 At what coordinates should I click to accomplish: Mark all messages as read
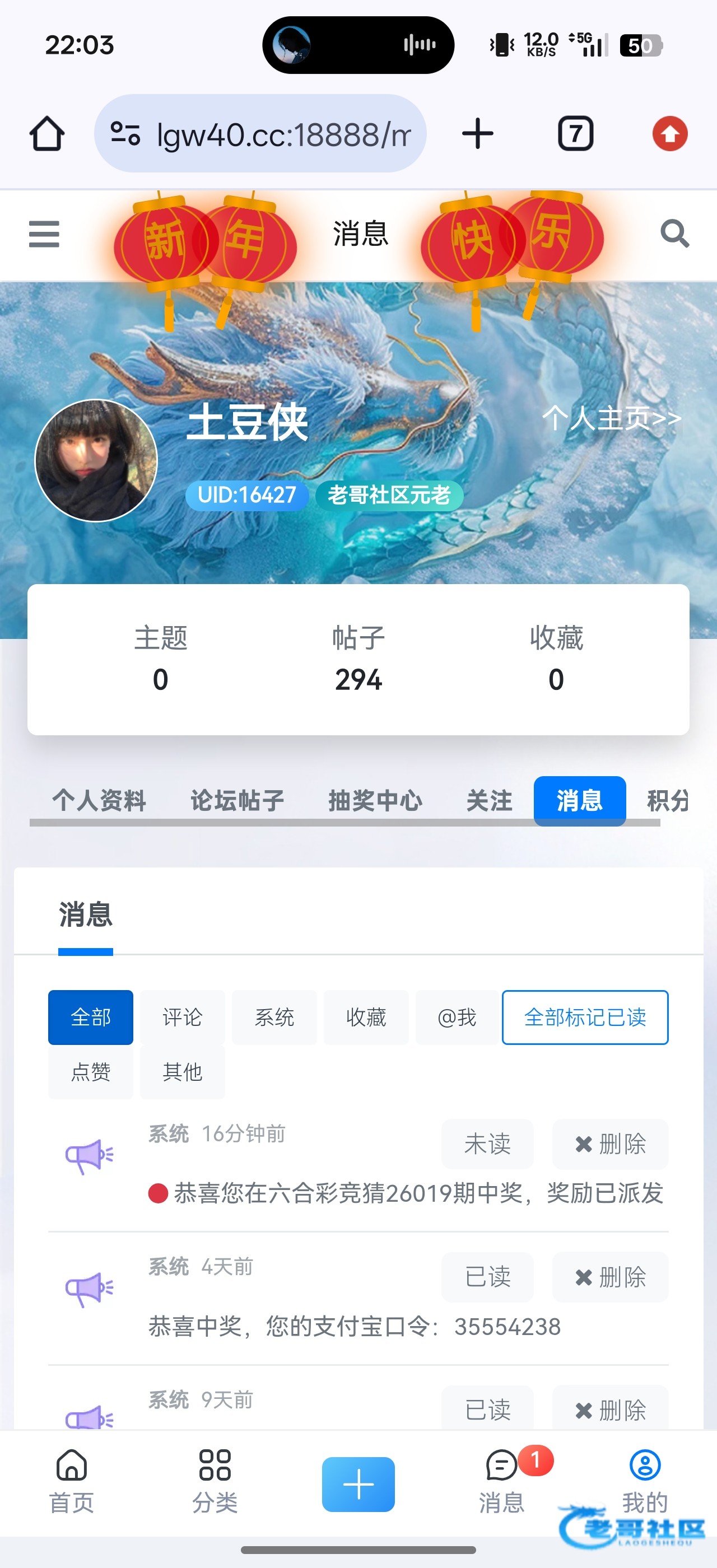click(585, 1017)
